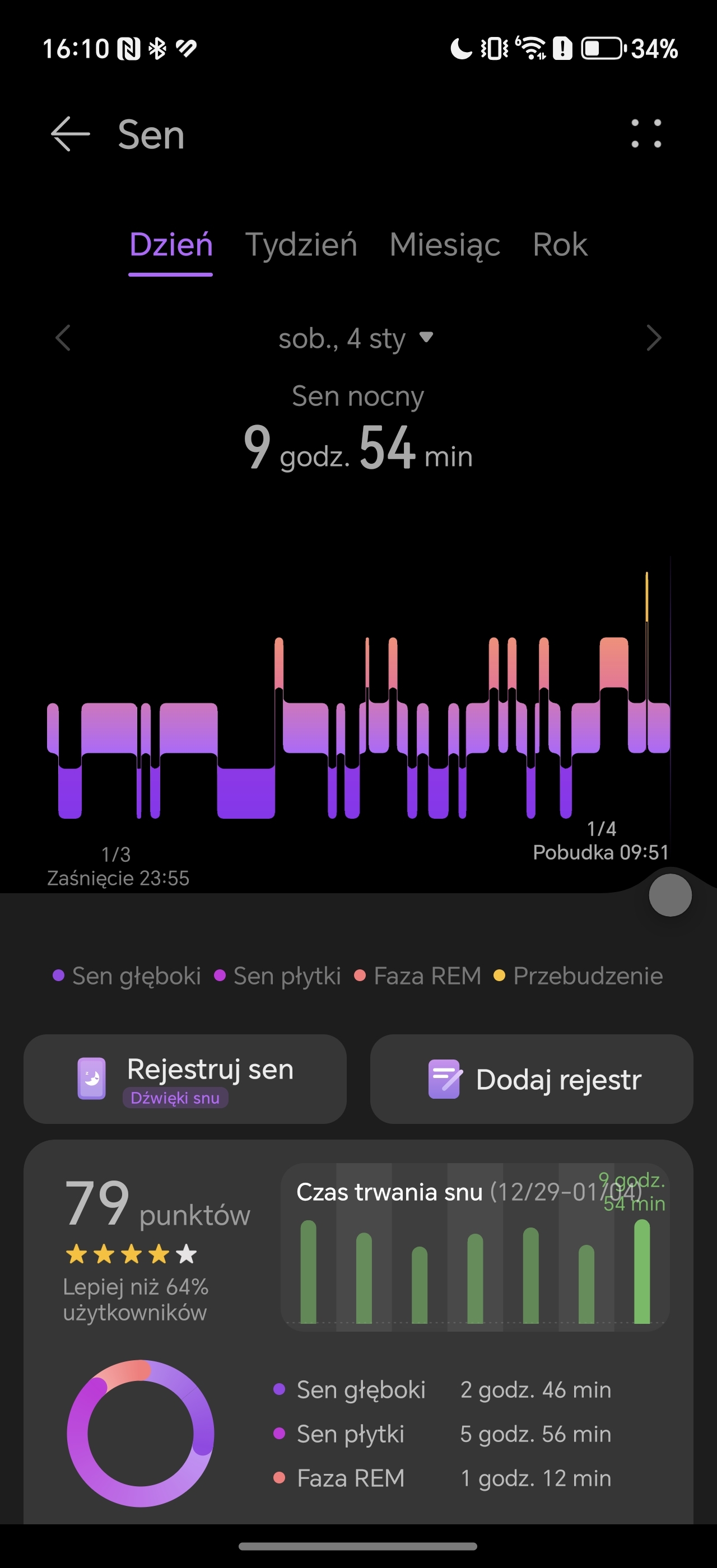Image resolution: width=717 pixels, height=1568 pixels.
Task: Go to the next day
Action: (x=654, y=338)
